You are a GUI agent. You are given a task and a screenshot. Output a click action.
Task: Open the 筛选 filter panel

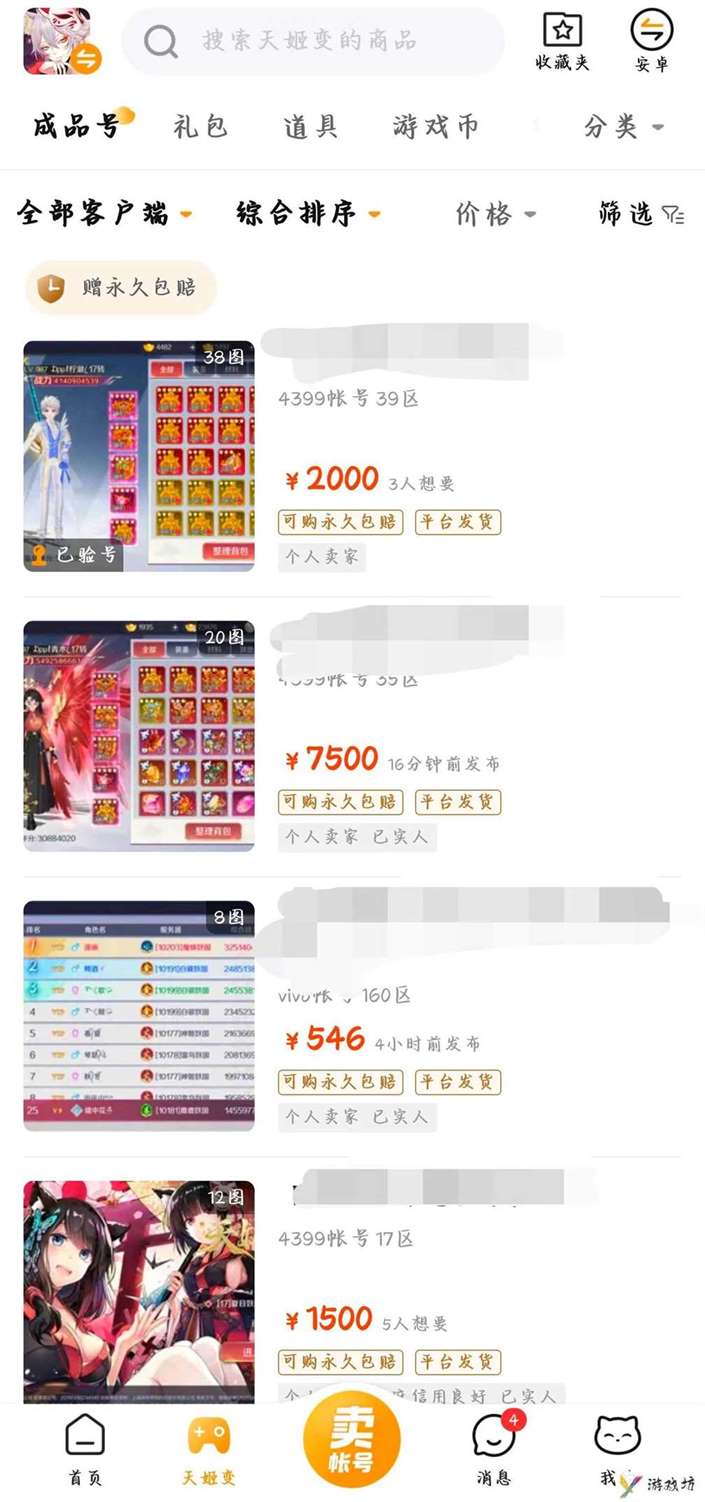point(641,213)
